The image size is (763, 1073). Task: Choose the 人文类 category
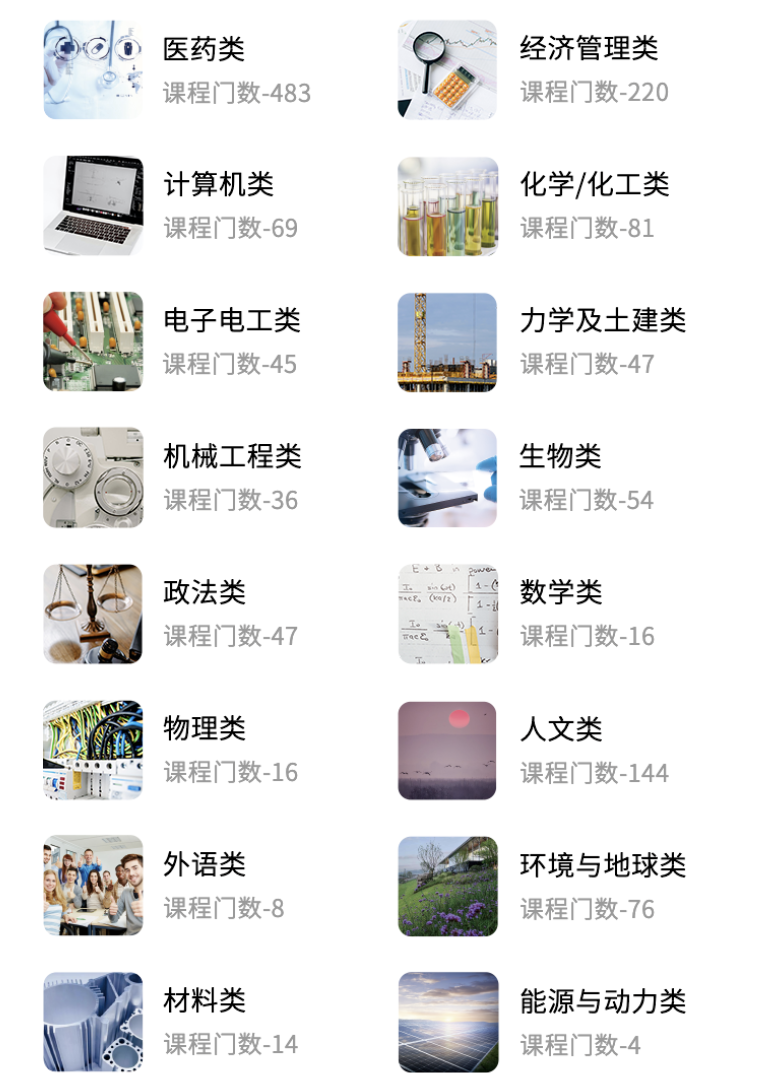(x=560, y=729)
